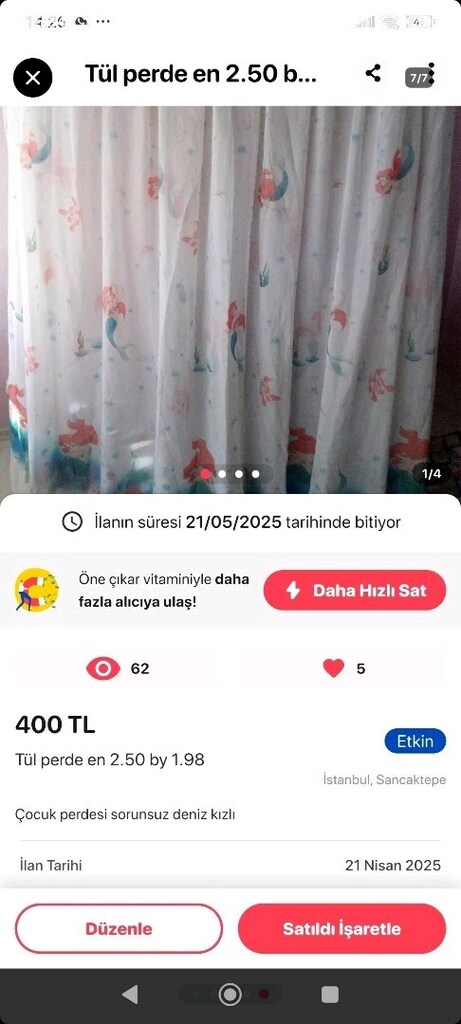Edit the listing with Düzenle
The image size is (461, 1024).
click(119, 929)
